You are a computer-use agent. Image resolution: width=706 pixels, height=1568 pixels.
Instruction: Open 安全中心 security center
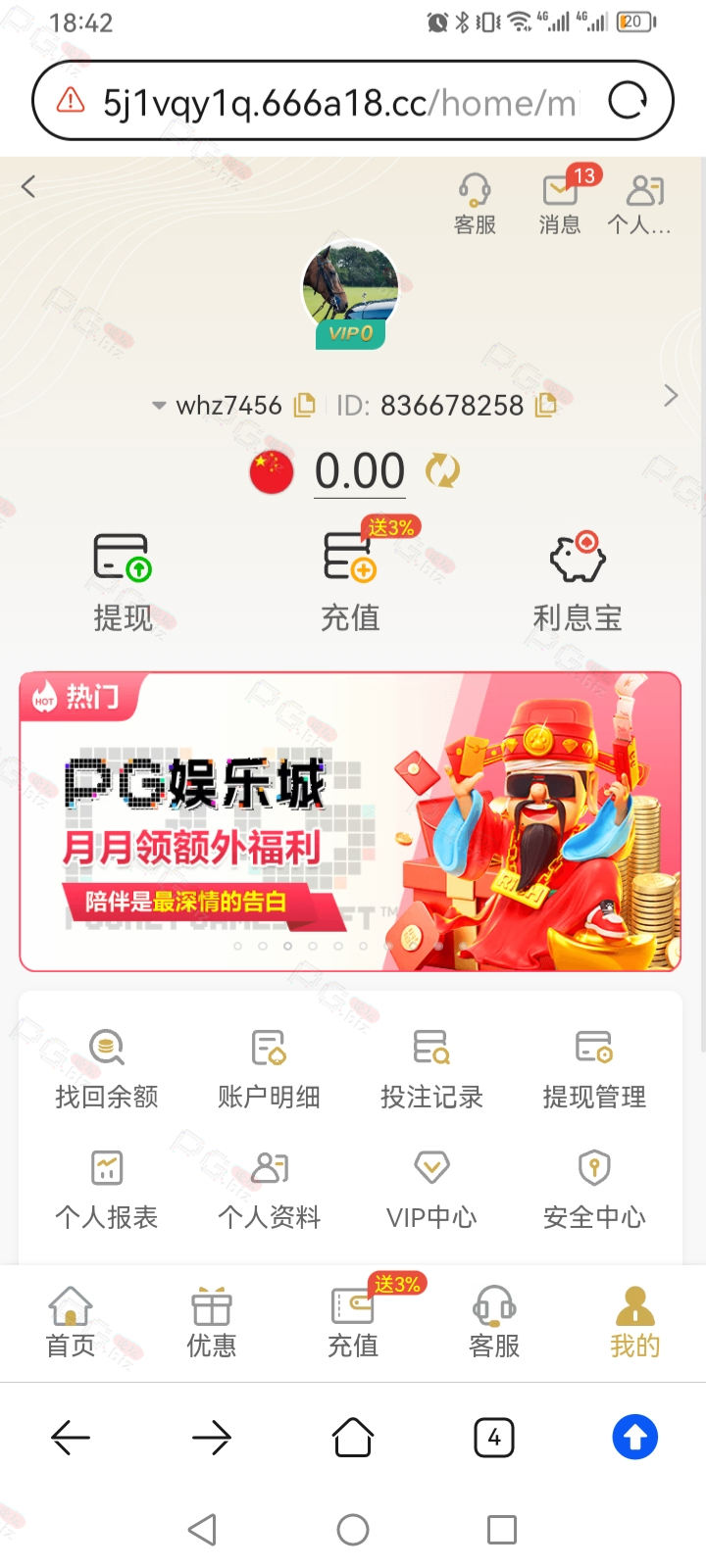click(594, 1190)
